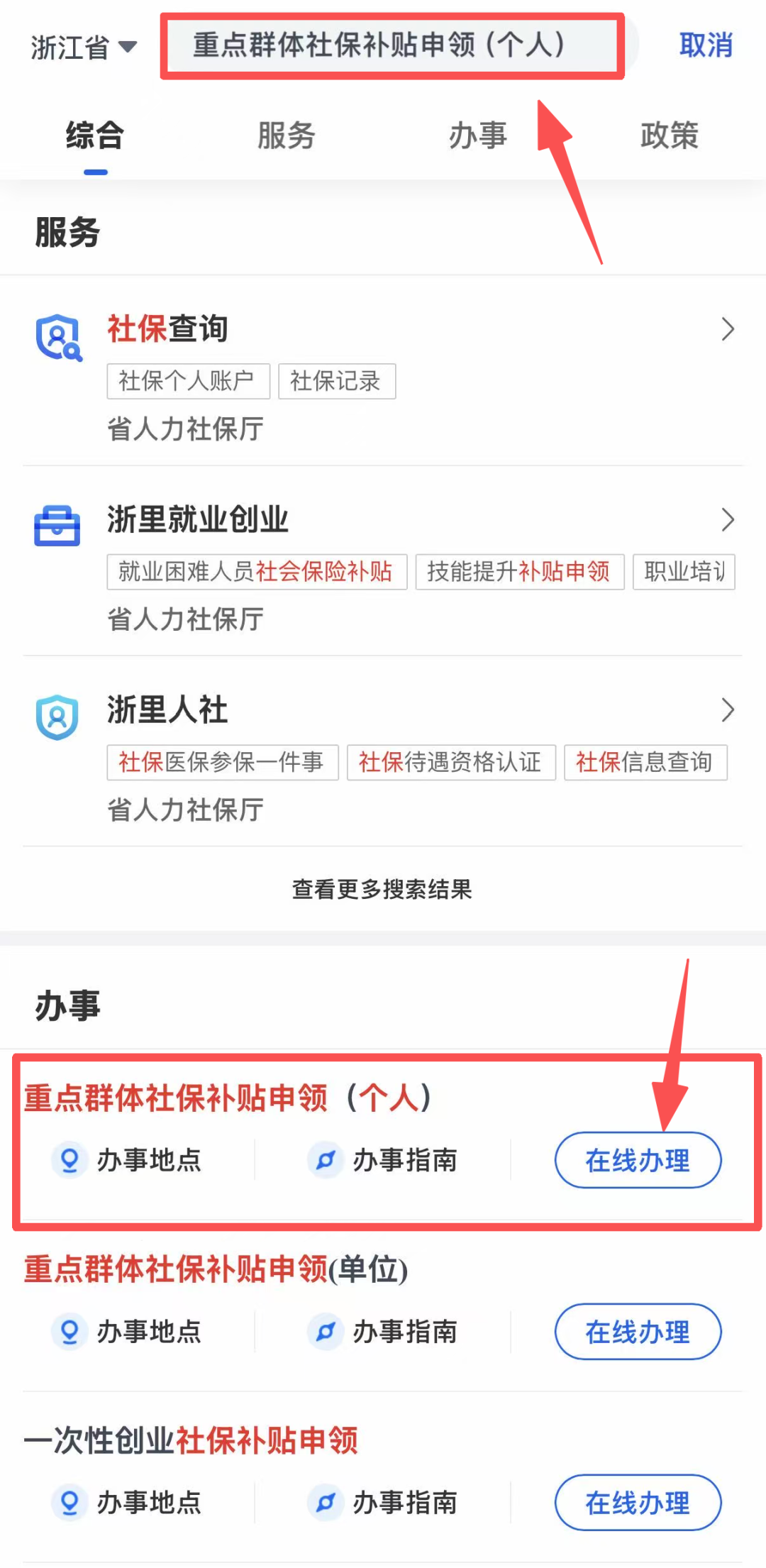Cancel the search with 取消
The height and width of the screenshot is (1568, 766).
pyautogui.click(x=705, y=45)
